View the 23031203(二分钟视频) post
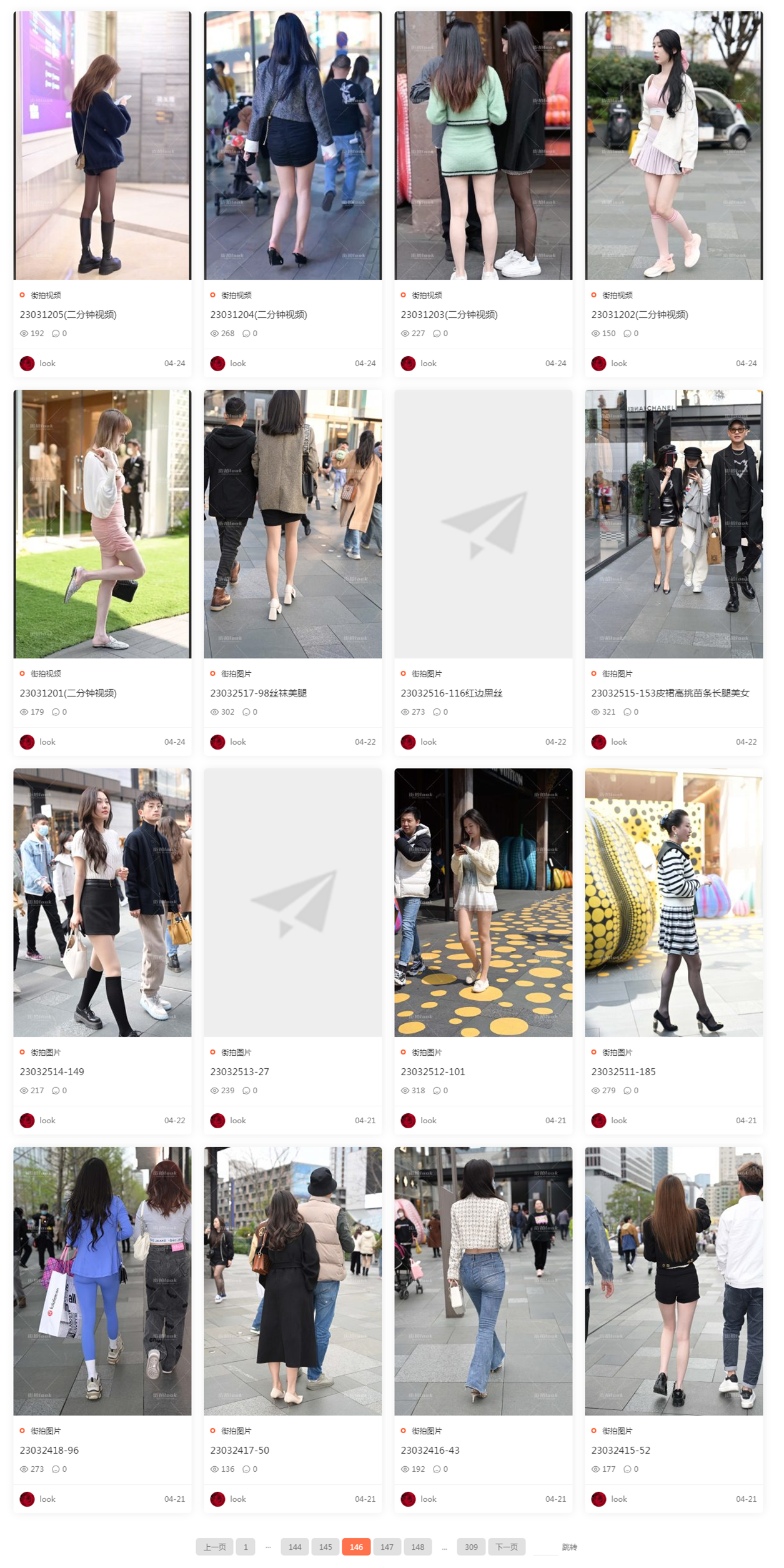The width and height of the screenshot is (784, 1568). (x=449, y=314)
